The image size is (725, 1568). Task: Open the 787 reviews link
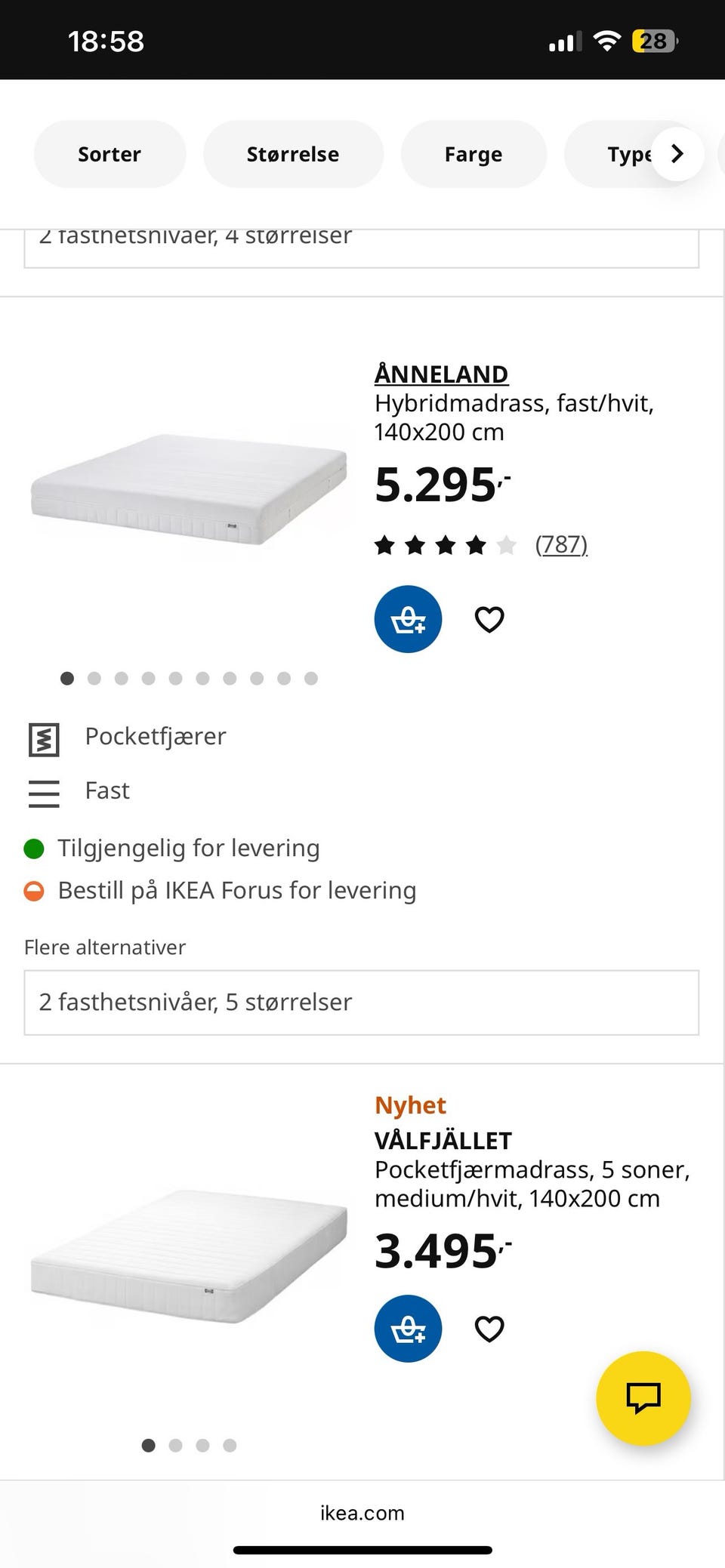(x=561, y=544)
